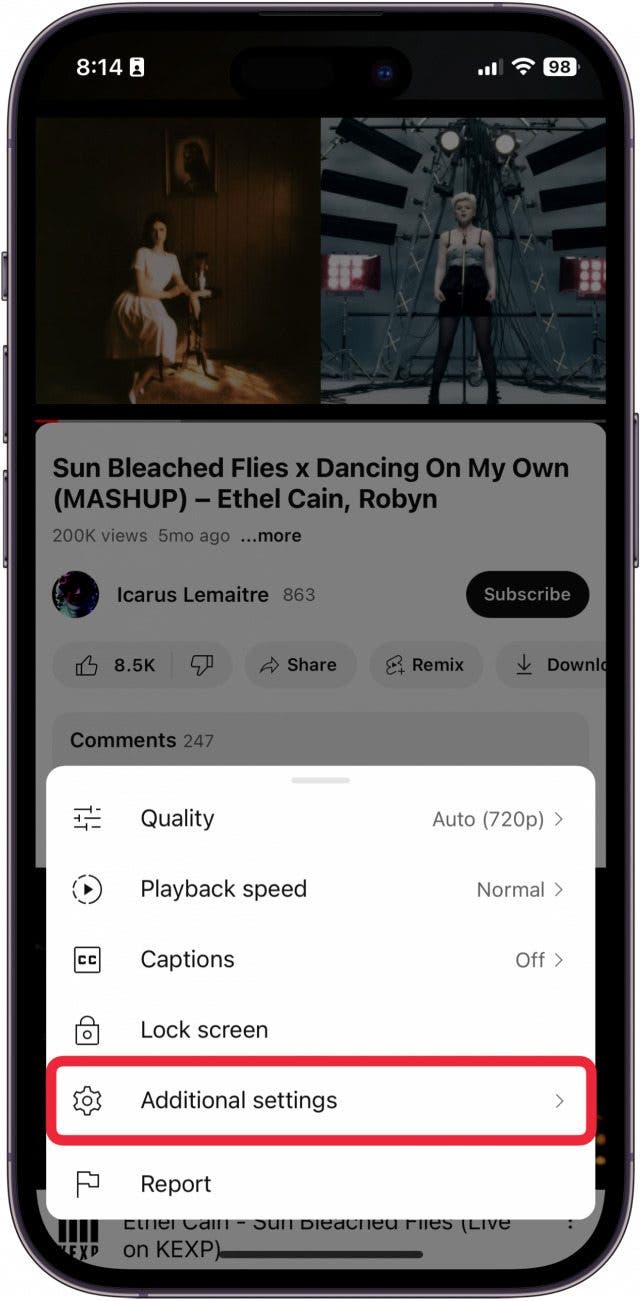Viewport: 642px width, 1301px height.
Task: Report this video
Action: [320, 1184]
